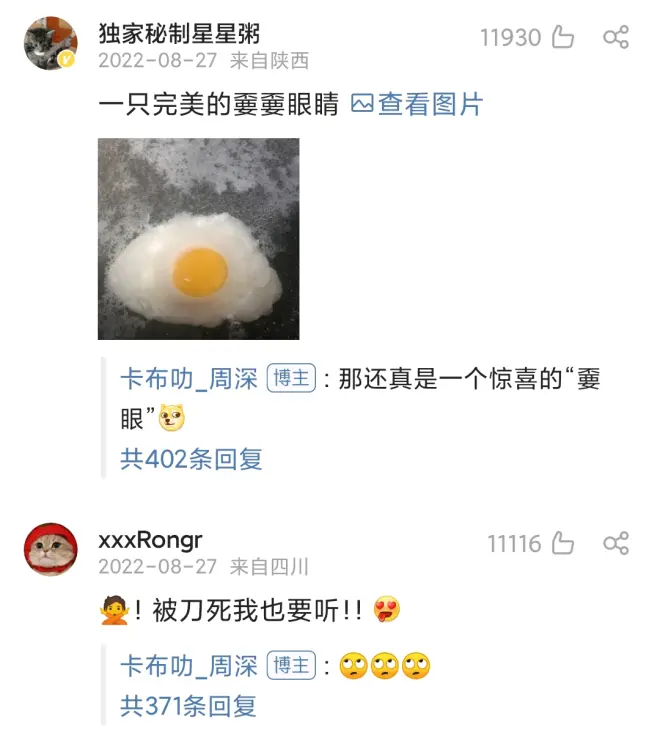Like the comment by xxxRongr
Viewport: 660px width, 752px height.
click(x=563, y=544)
